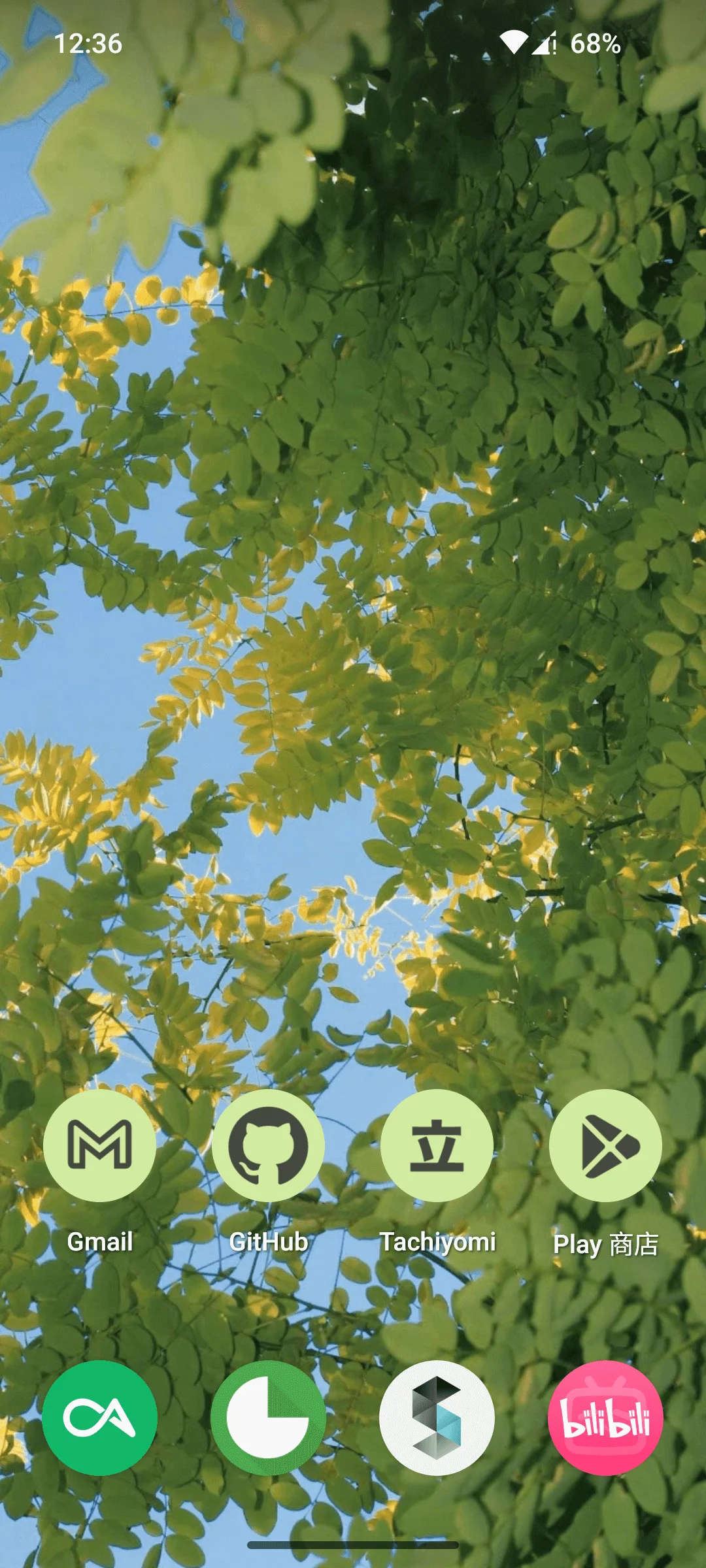Launch the GitHub app

pyautogui.click(x=268, y=1146)
